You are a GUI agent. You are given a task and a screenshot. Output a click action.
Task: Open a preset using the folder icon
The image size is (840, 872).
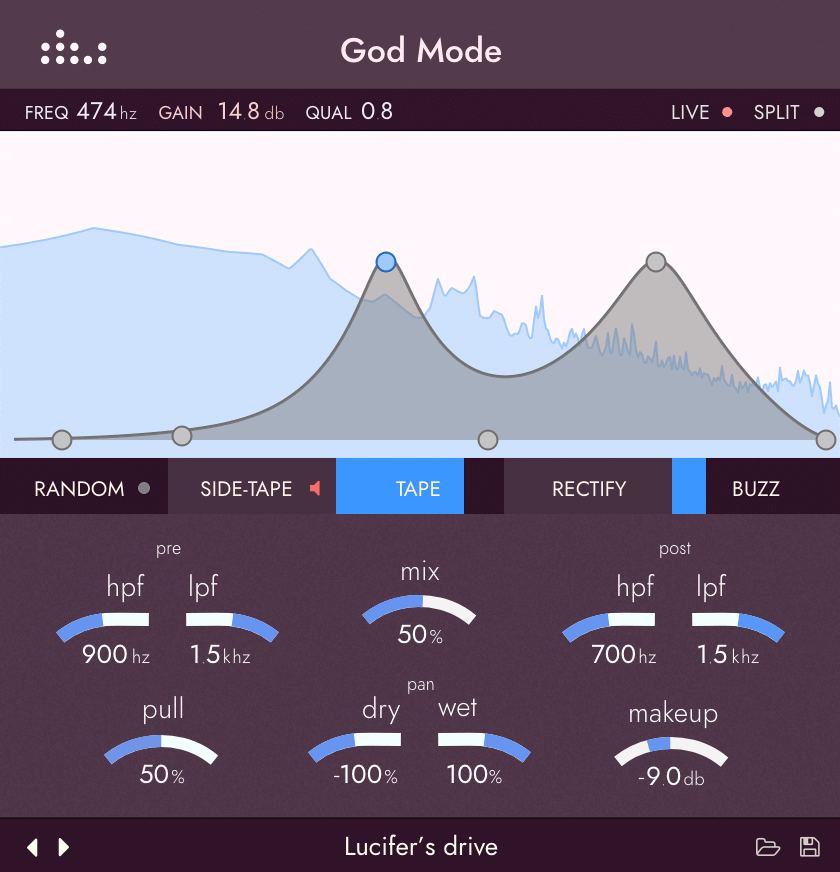(x=768, y=847)
